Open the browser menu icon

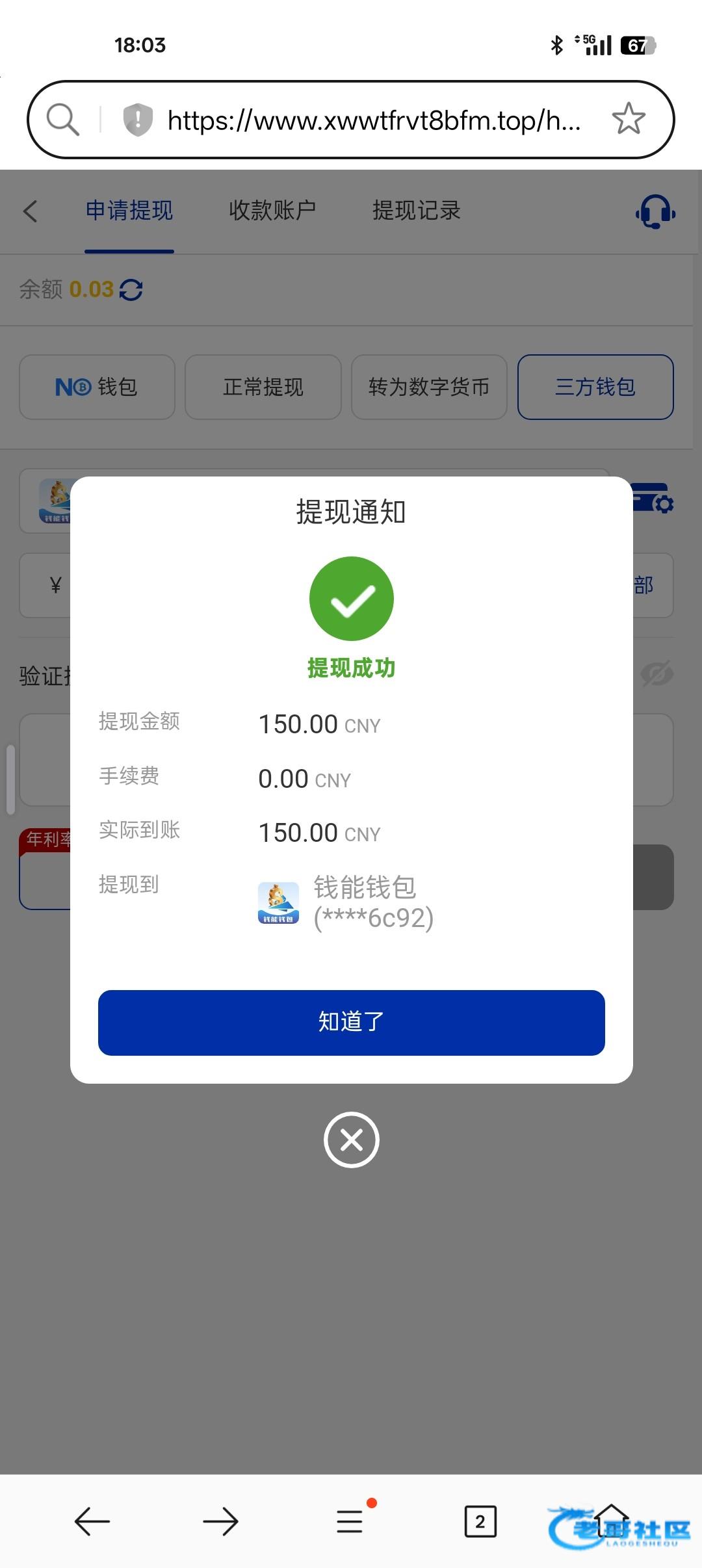(x=350, y=1522)
